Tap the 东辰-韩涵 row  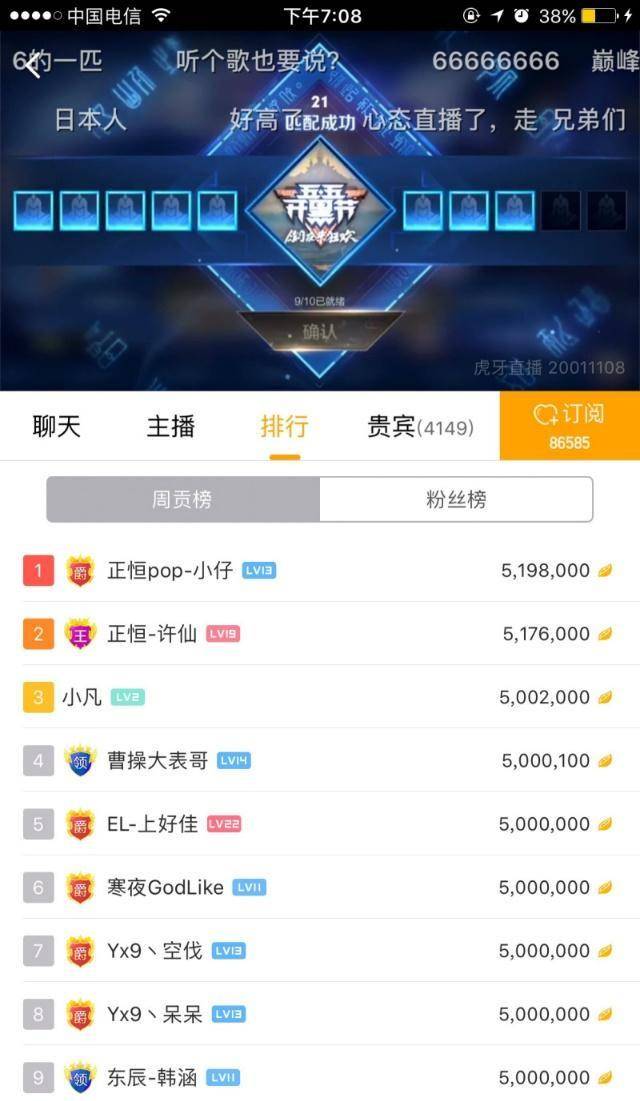pyautogui.click(x=151, y=1077)
